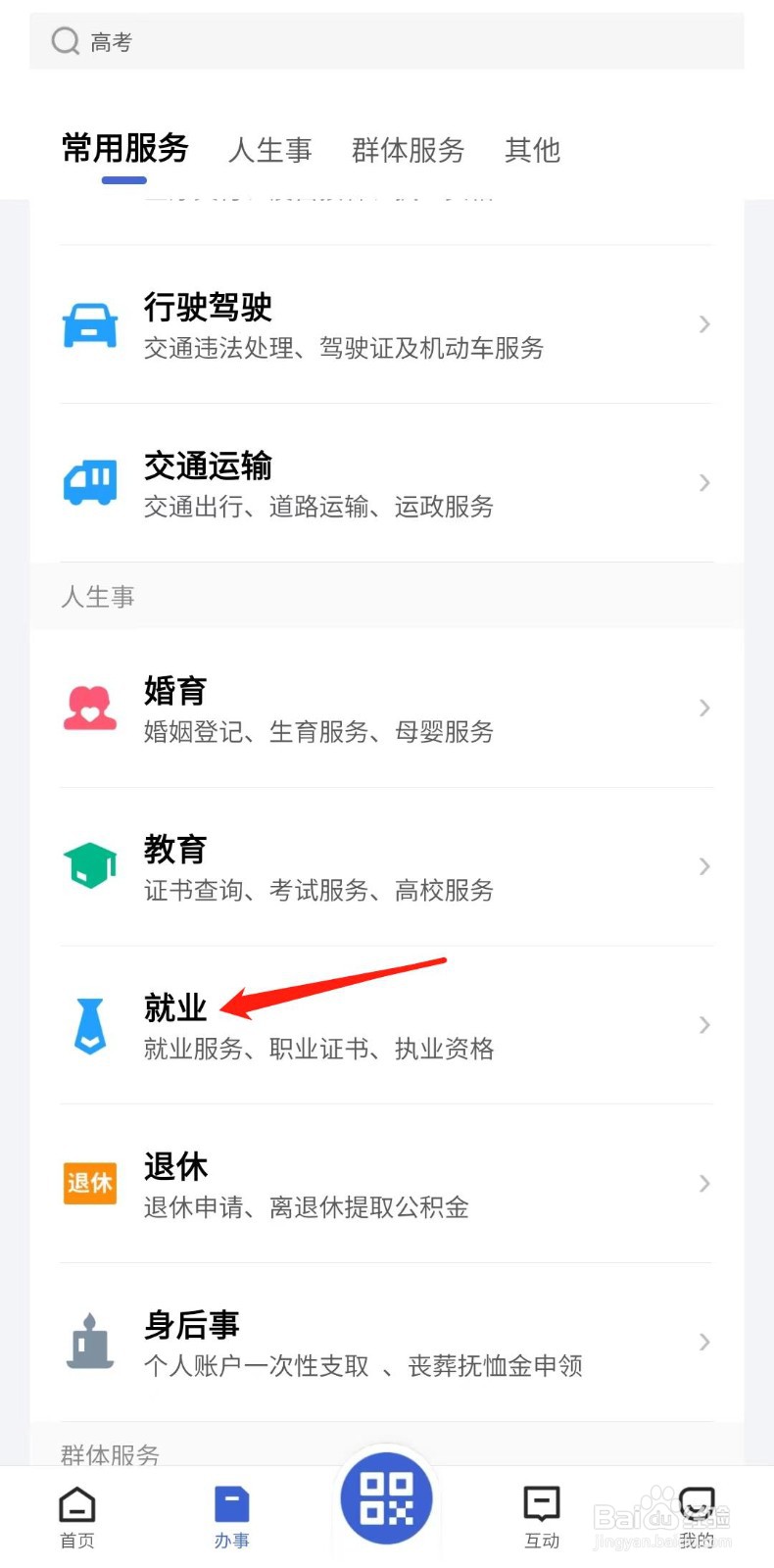The width and height of the screenshot is (774, 1568).
Task: Select the 就业 necktie icon
Action: click(89, 1024)
